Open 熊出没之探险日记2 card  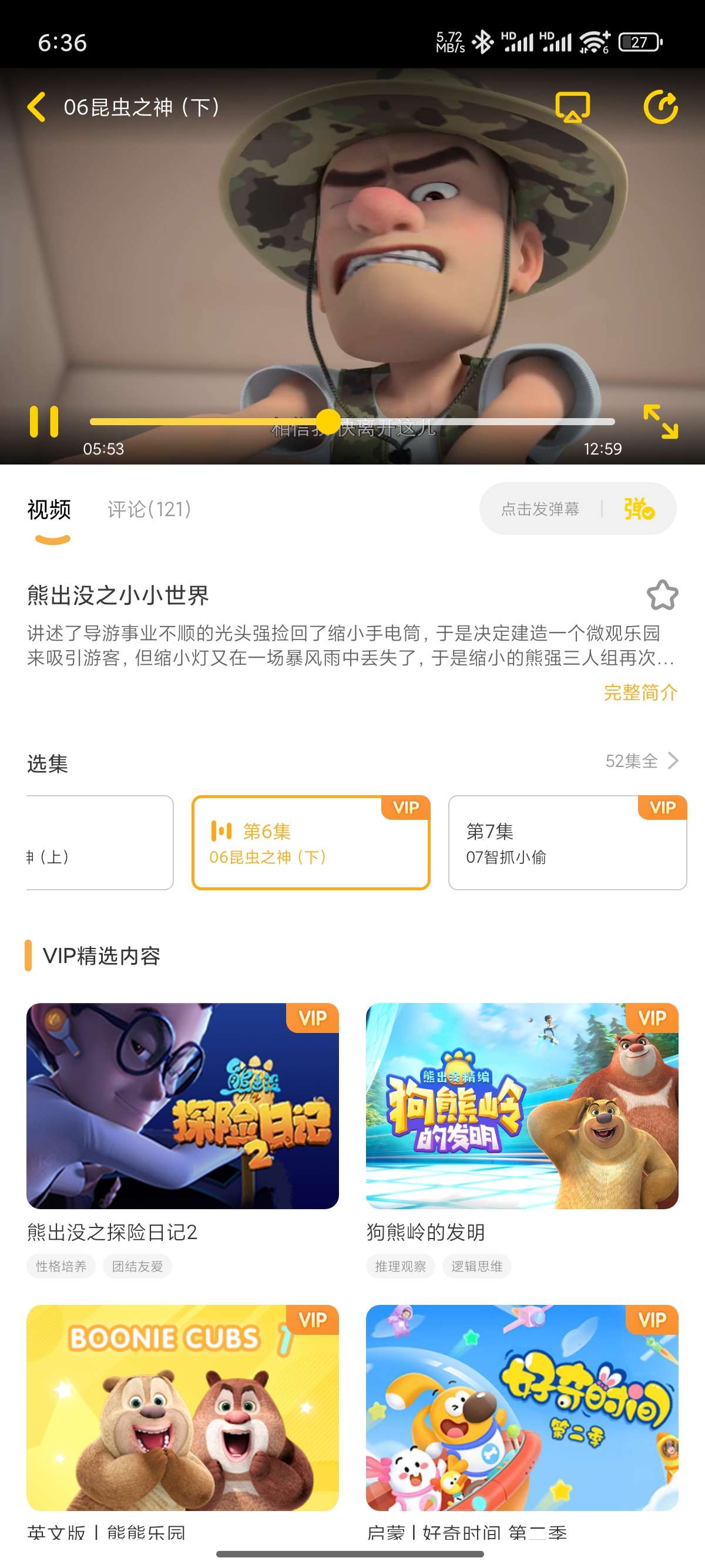point(182,1105)
